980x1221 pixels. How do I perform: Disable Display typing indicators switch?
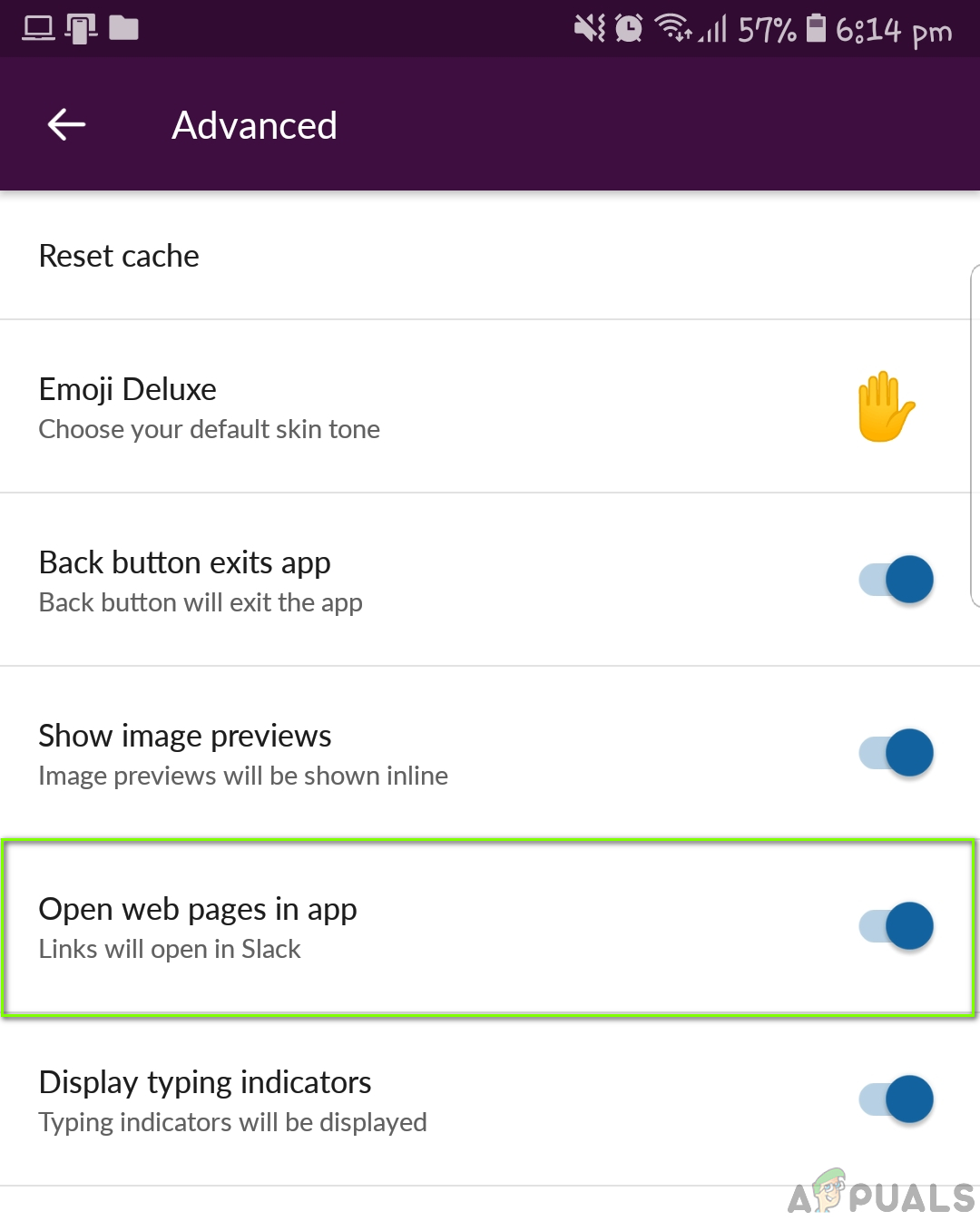896,1099
